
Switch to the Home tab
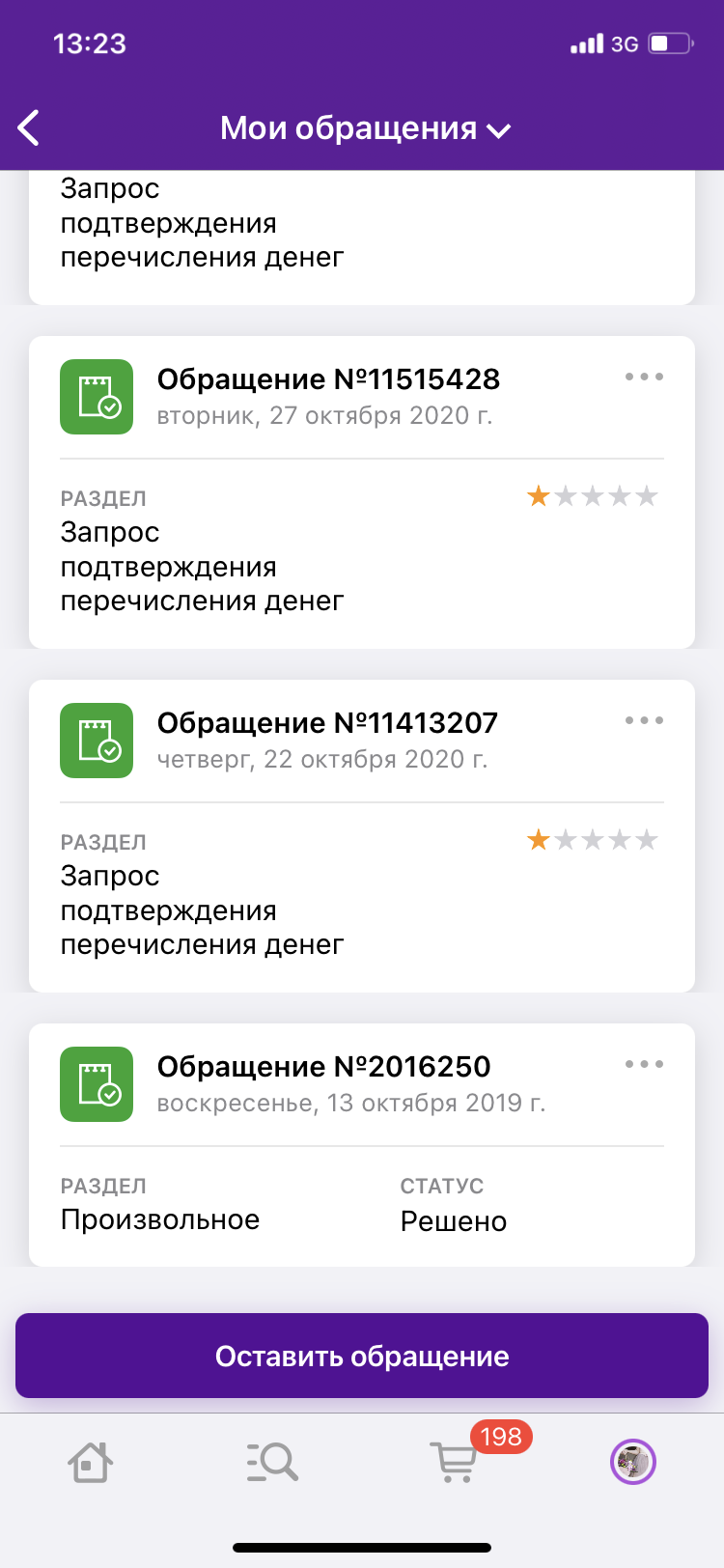[91, 1462]
